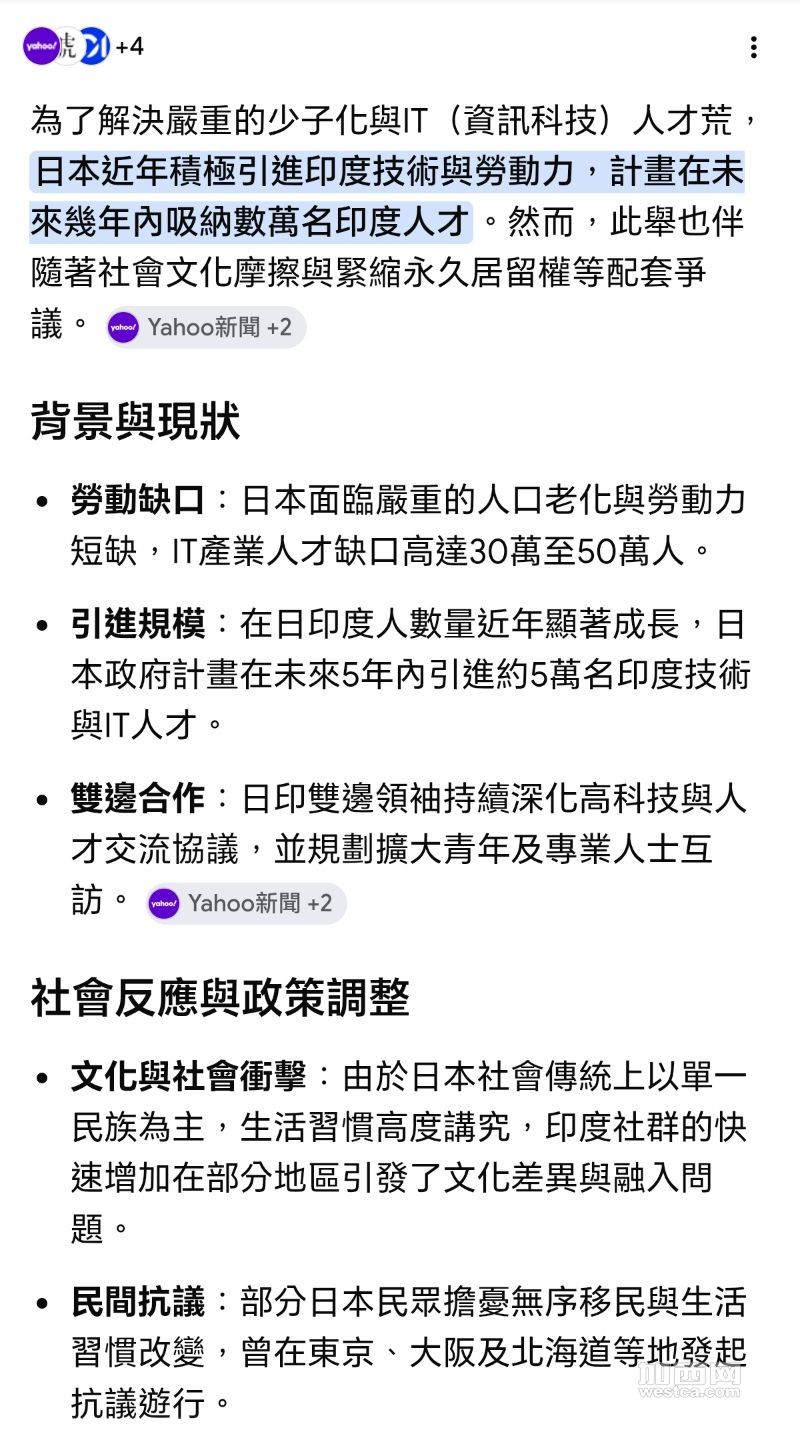
Task: Open the Yahoo新聞 +2 chip under 雙邊合作
Action: (x=246, y=903)
